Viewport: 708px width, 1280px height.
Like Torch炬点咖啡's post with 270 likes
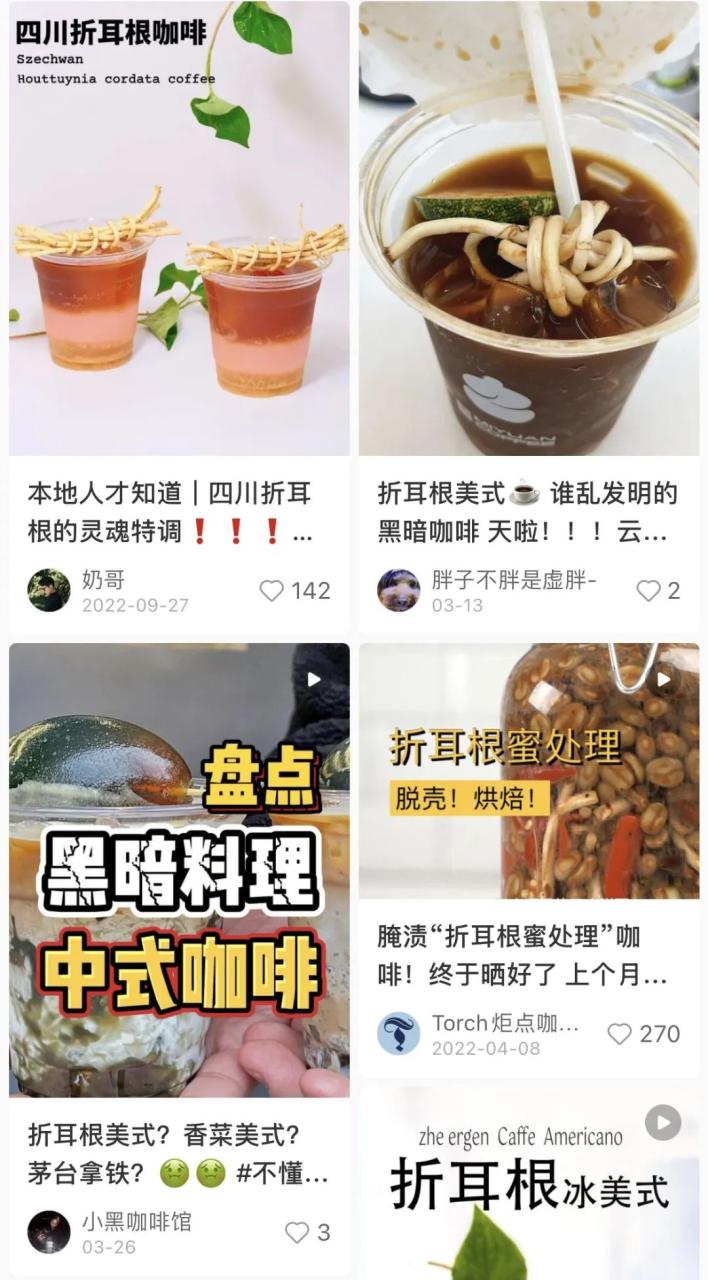[x=620, y=1034]
